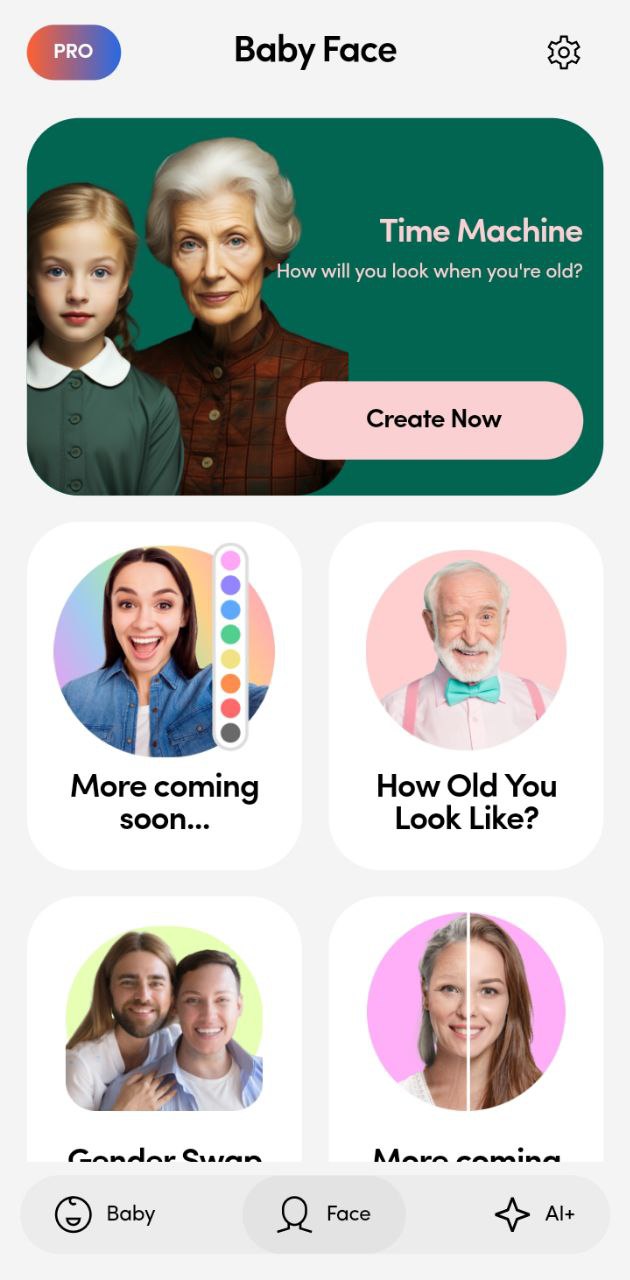
Task: Tap Create Now on Time Machine banner
Action: pos(434,420)
